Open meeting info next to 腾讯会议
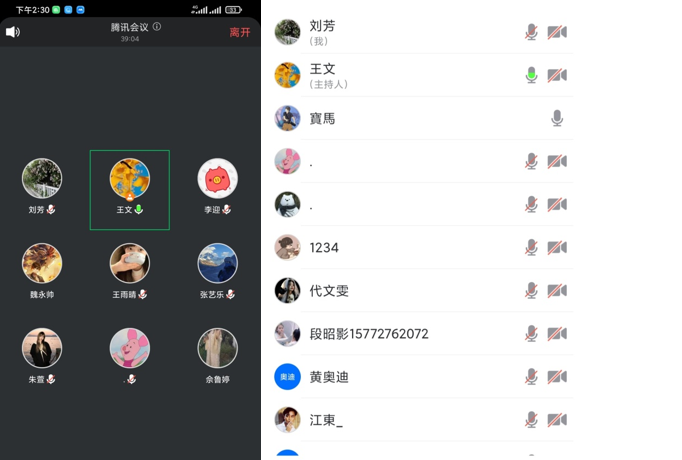 click(x=157, y=27)
